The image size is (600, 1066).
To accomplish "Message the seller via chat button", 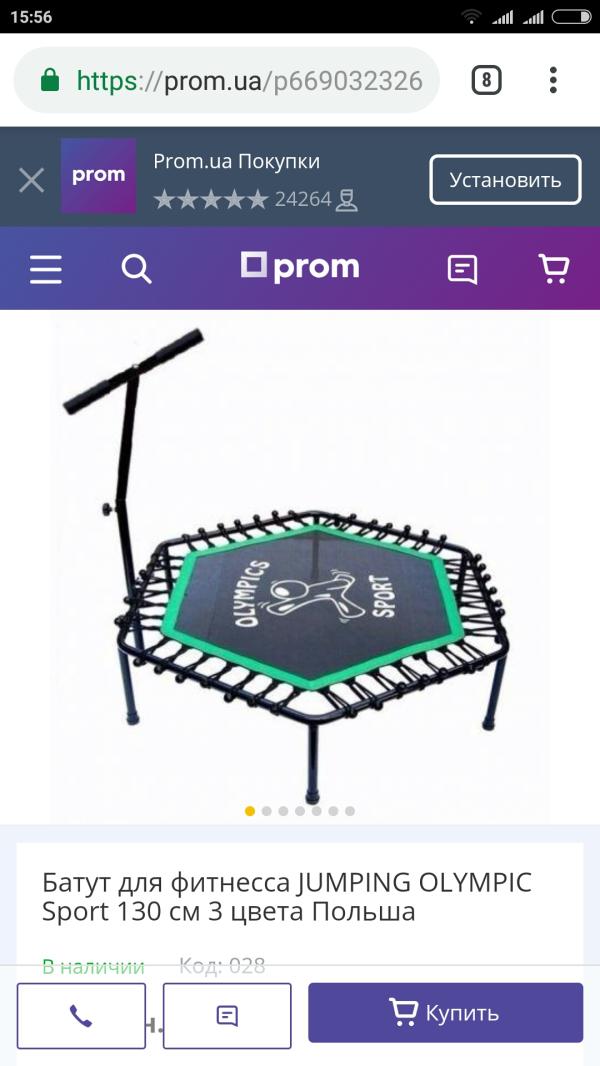I will [x=227, y=1015].
